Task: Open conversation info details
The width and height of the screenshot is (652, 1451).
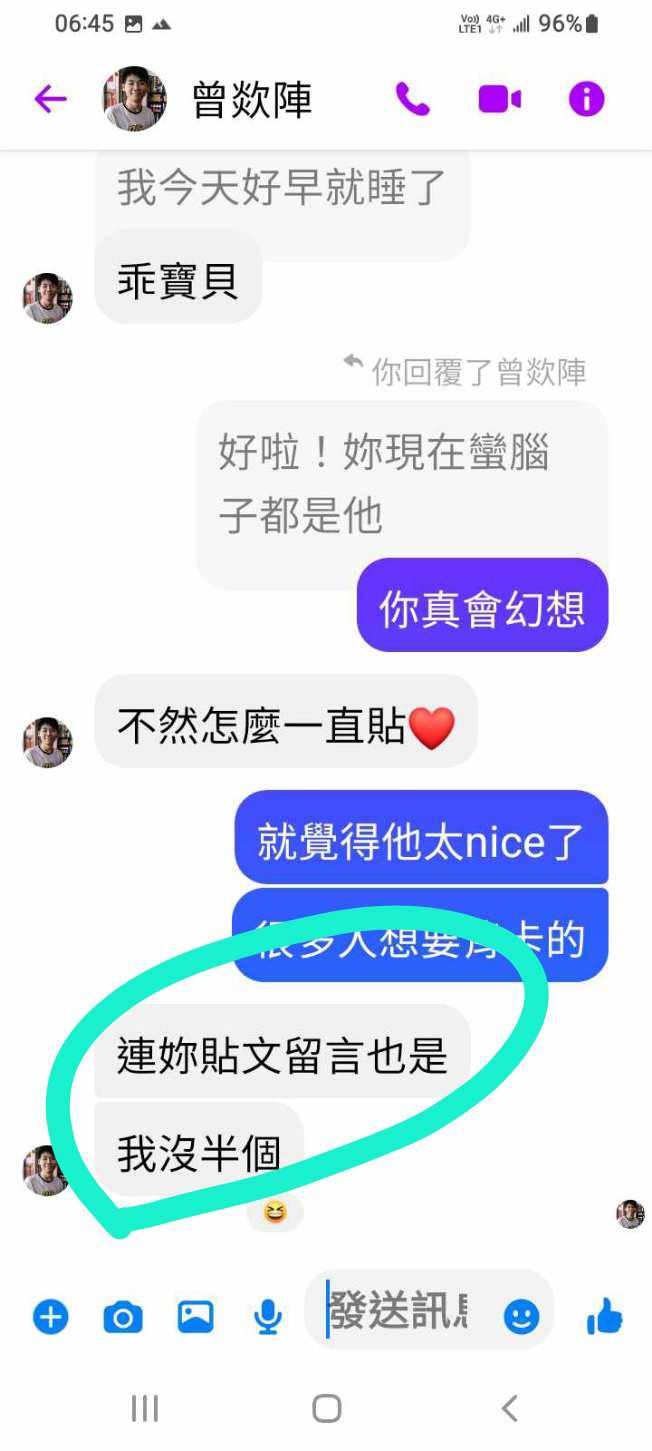Action: [586, 99]
